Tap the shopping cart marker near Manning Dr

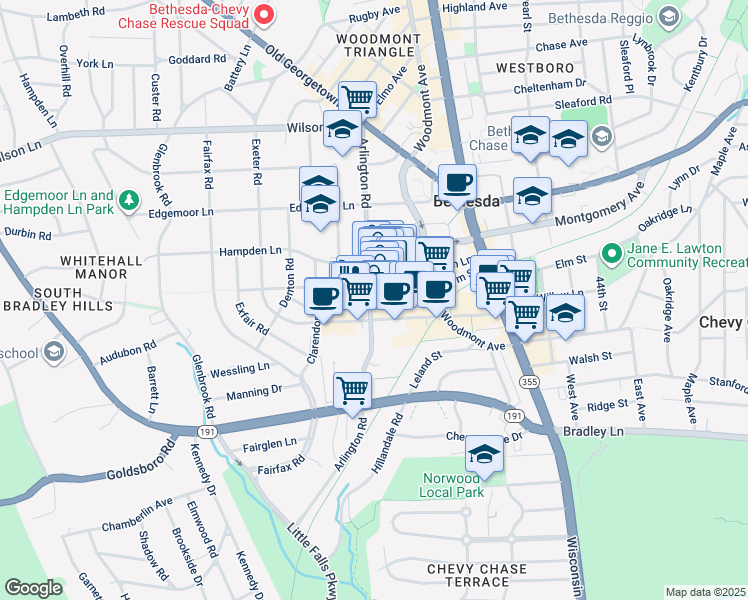(x=352, y=388)
